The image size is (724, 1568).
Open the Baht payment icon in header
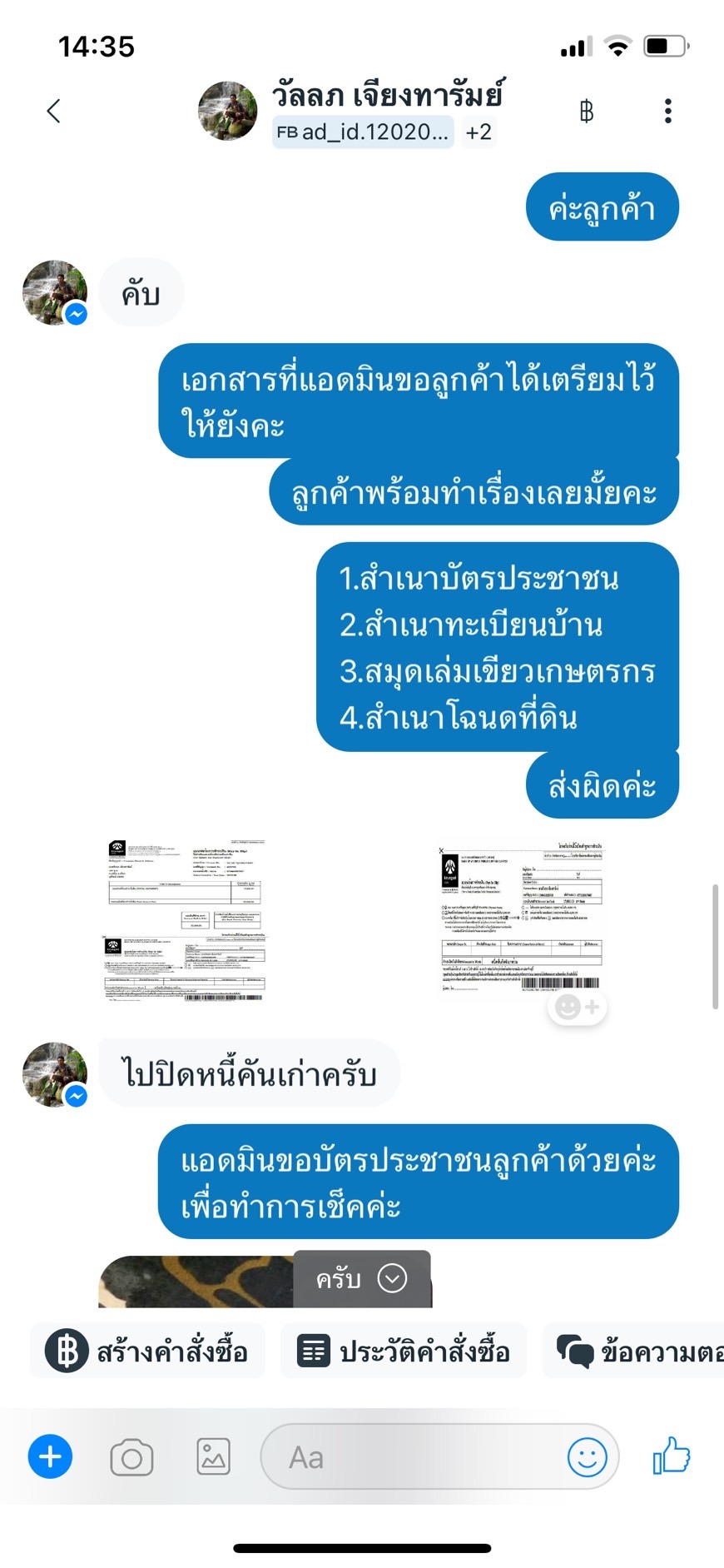click(587, 111)
